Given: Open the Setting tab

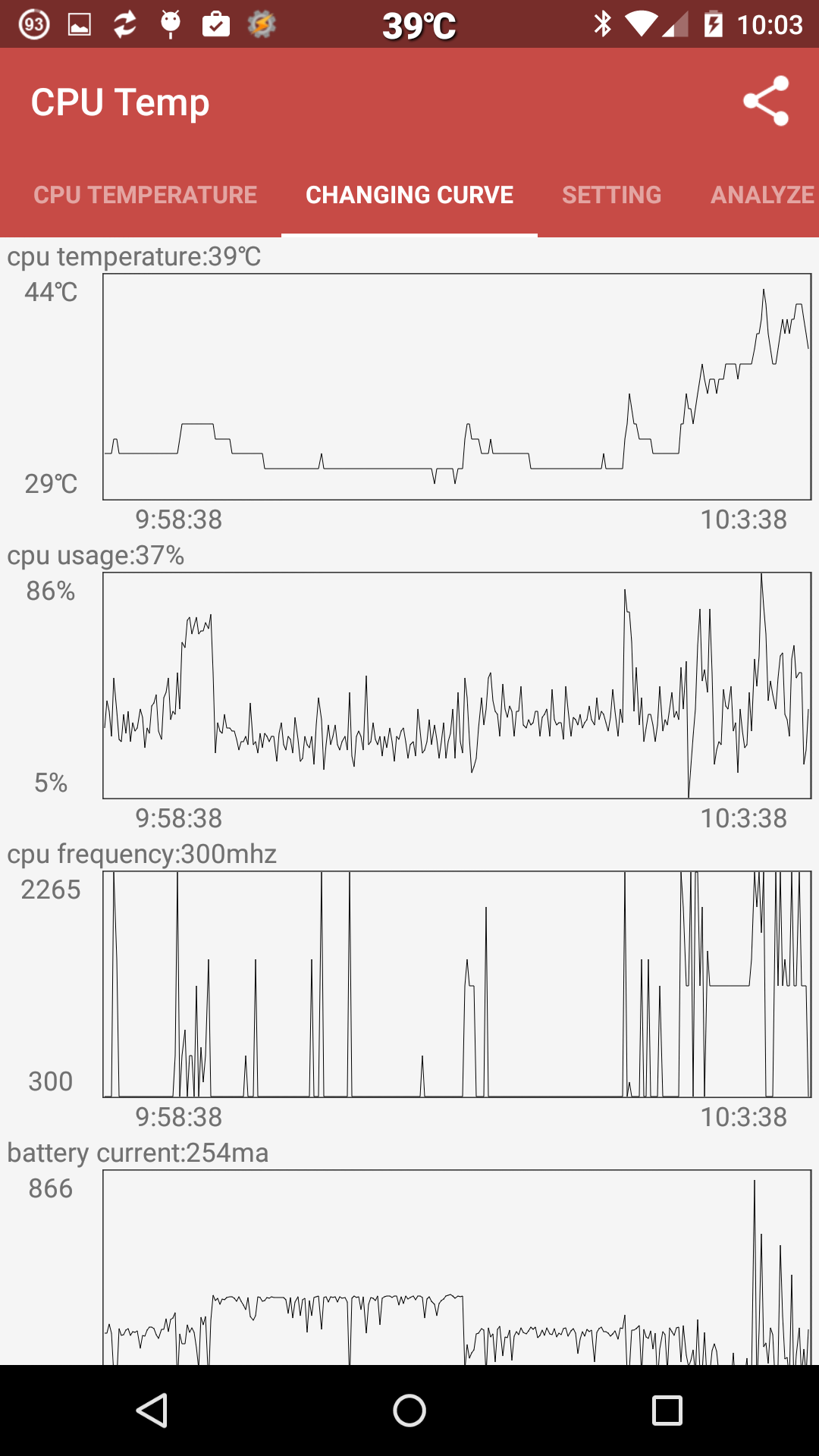Looking at the screenshot, I should pyautogui.click(x=611, y=195).
